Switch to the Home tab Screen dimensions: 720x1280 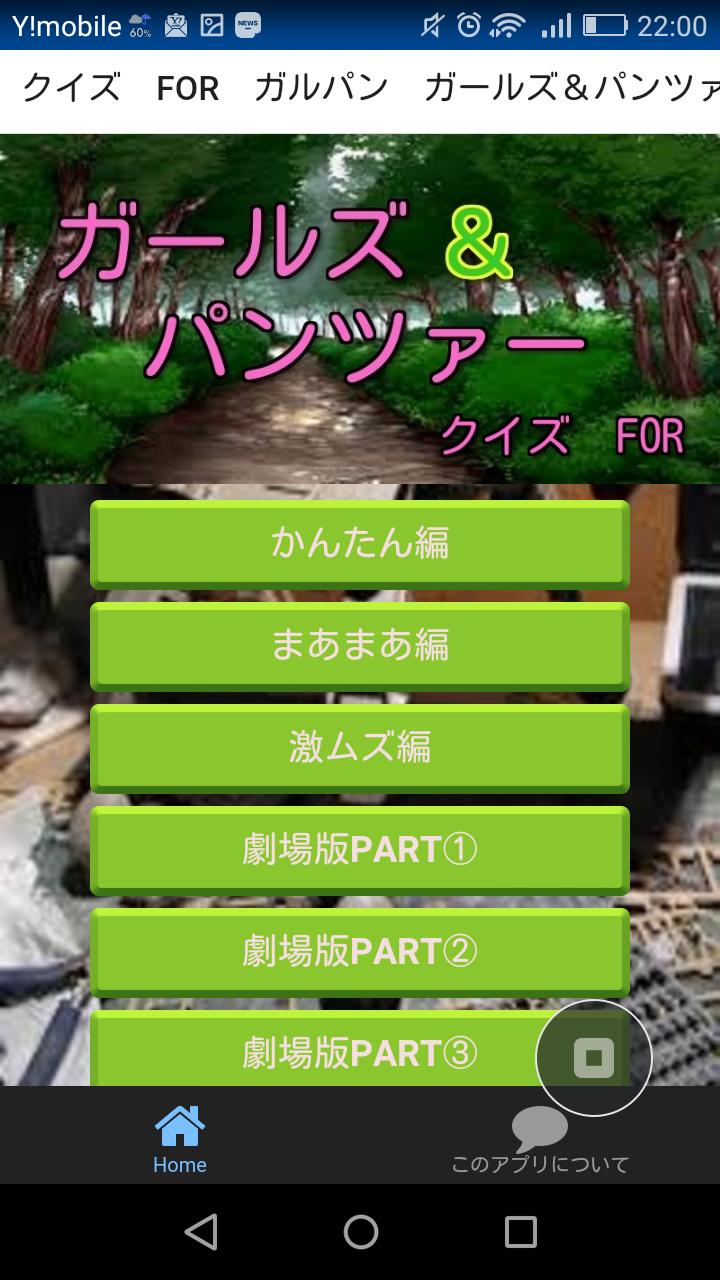[180, 1138]
